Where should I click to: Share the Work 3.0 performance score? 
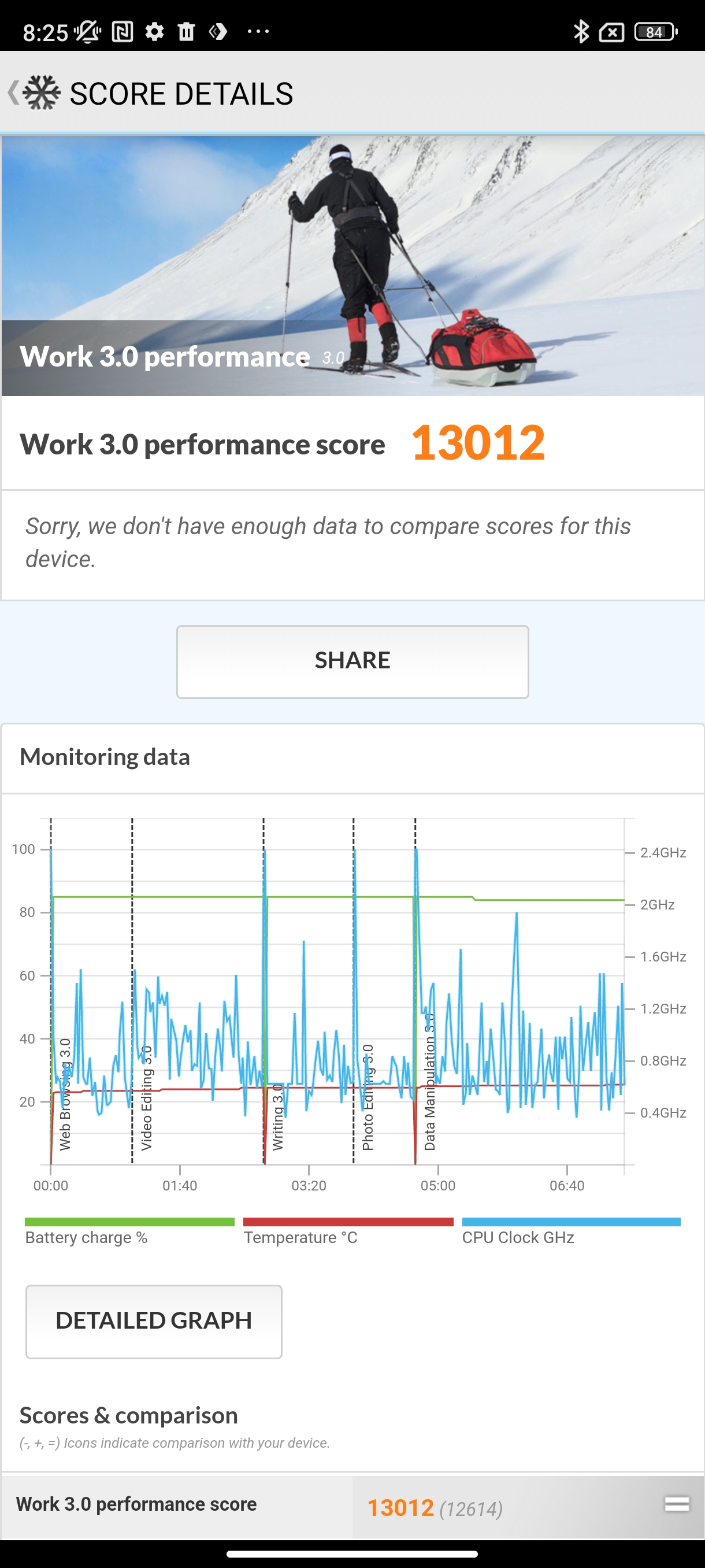[352, 661]
